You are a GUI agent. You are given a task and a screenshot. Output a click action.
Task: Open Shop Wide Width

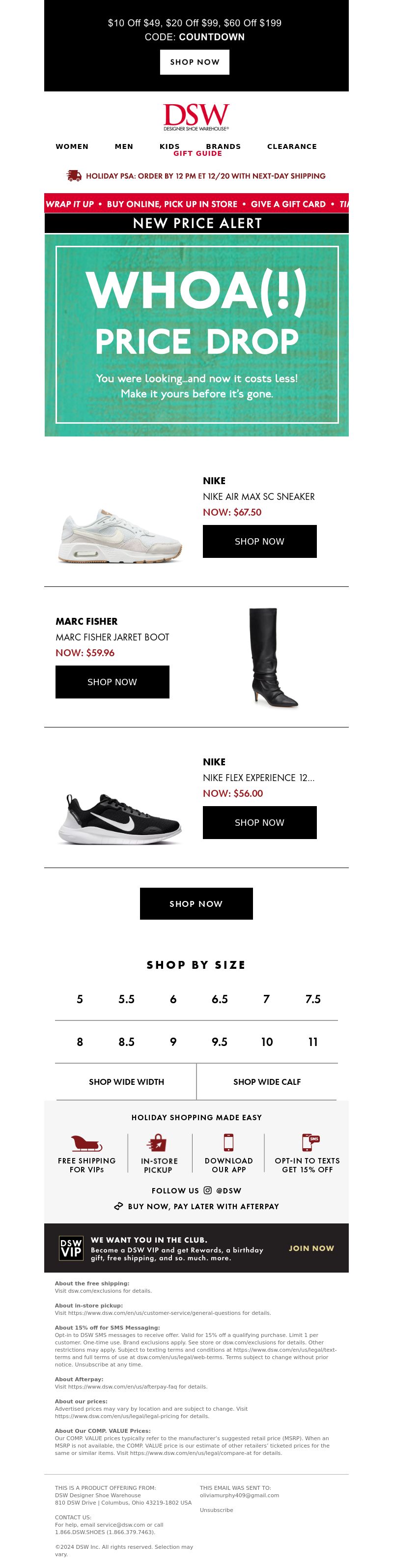click(126, 1082)
